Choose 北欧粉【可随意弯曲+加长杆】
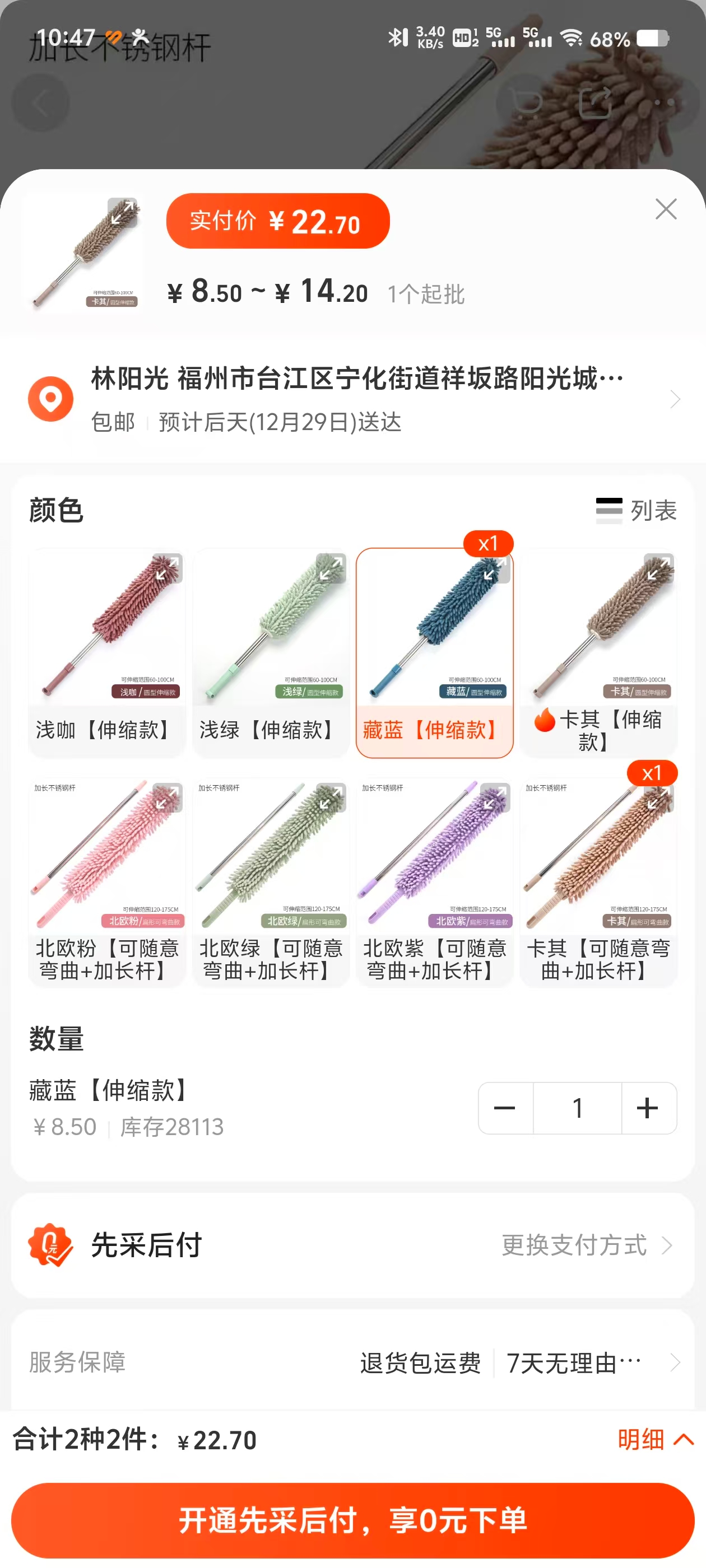The image size is (706, 1568). click(106, 882)
